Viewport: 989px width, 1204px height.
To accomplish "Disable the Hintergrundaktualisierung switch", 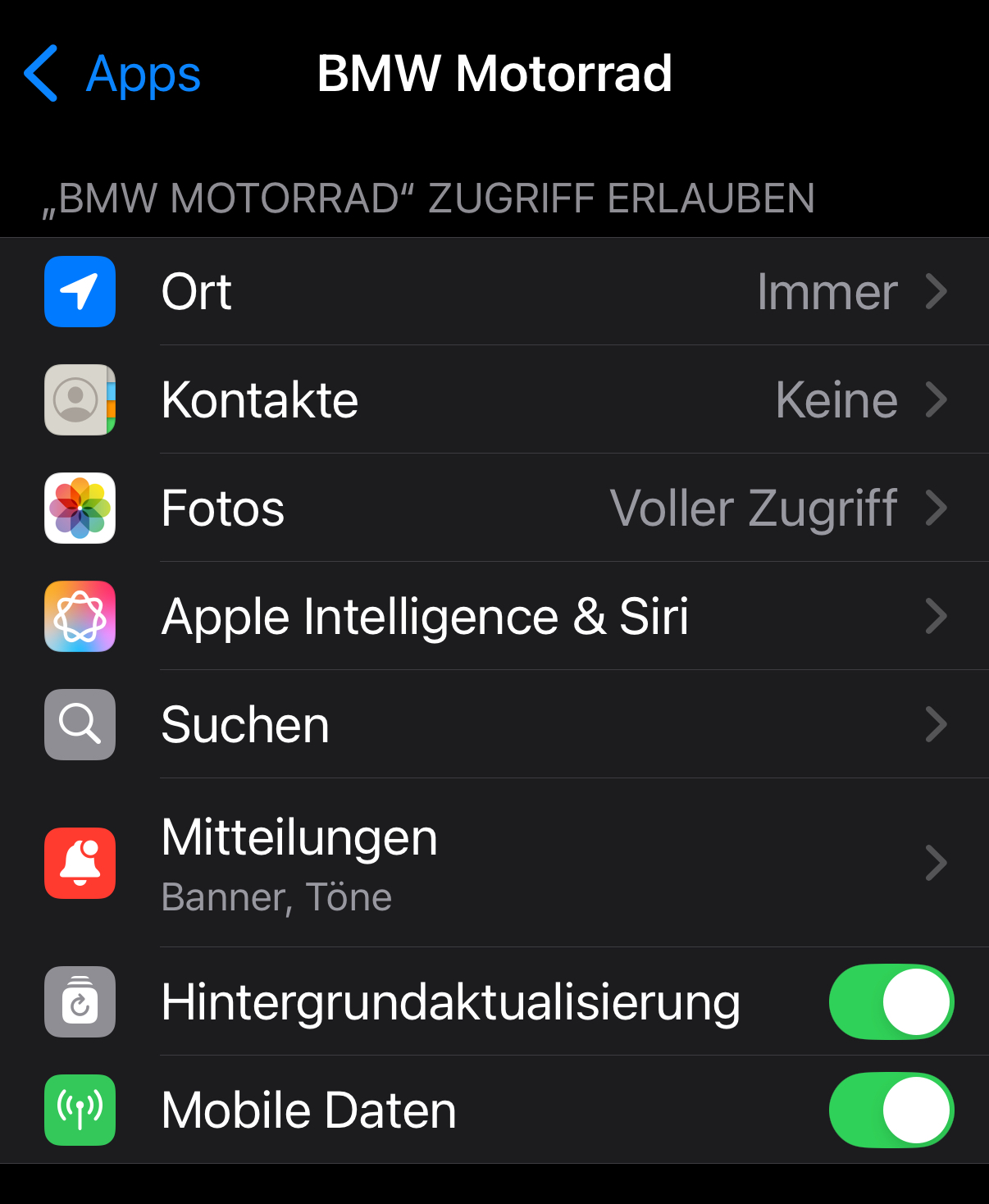I will (891, 1001).
